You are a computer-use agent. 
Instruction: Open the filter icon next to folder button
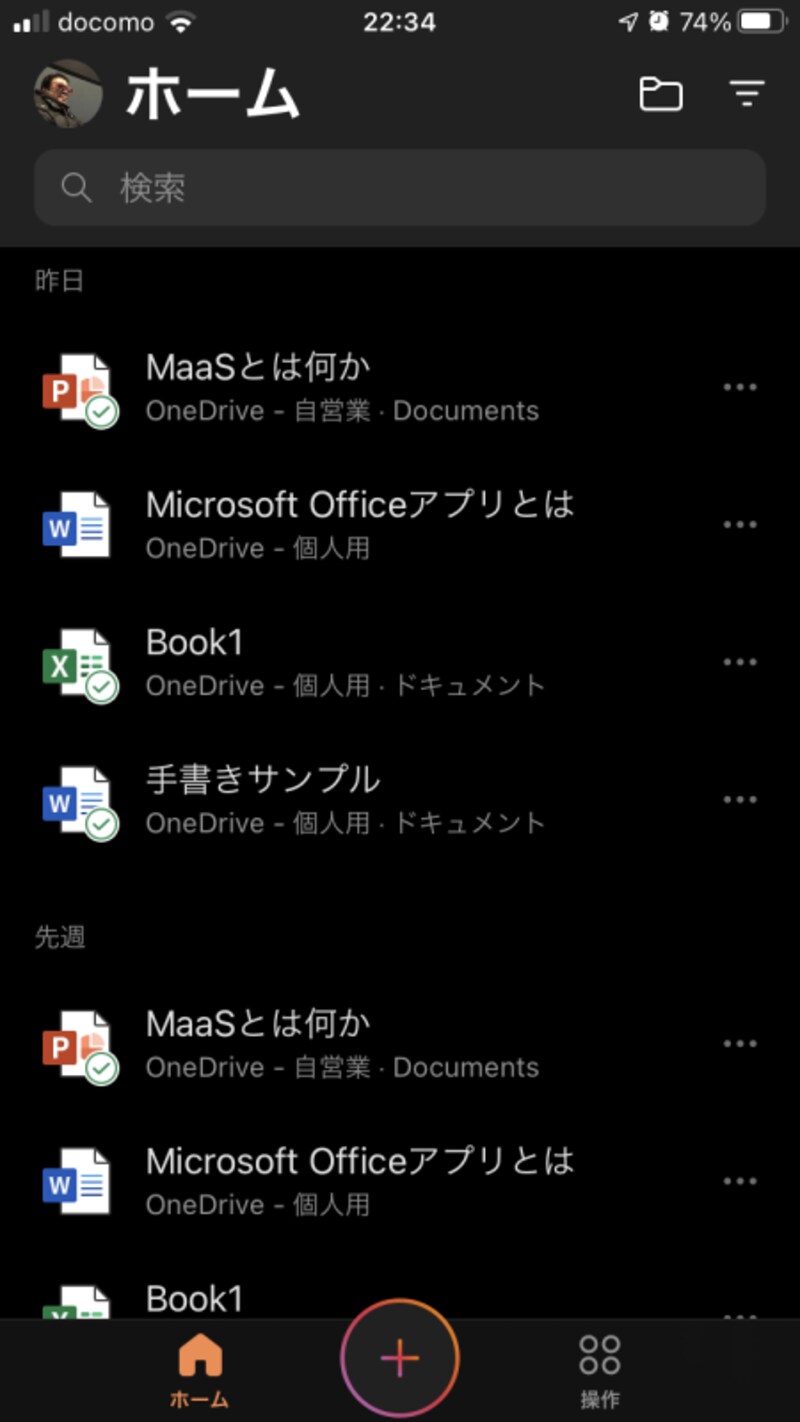[745, 94]
